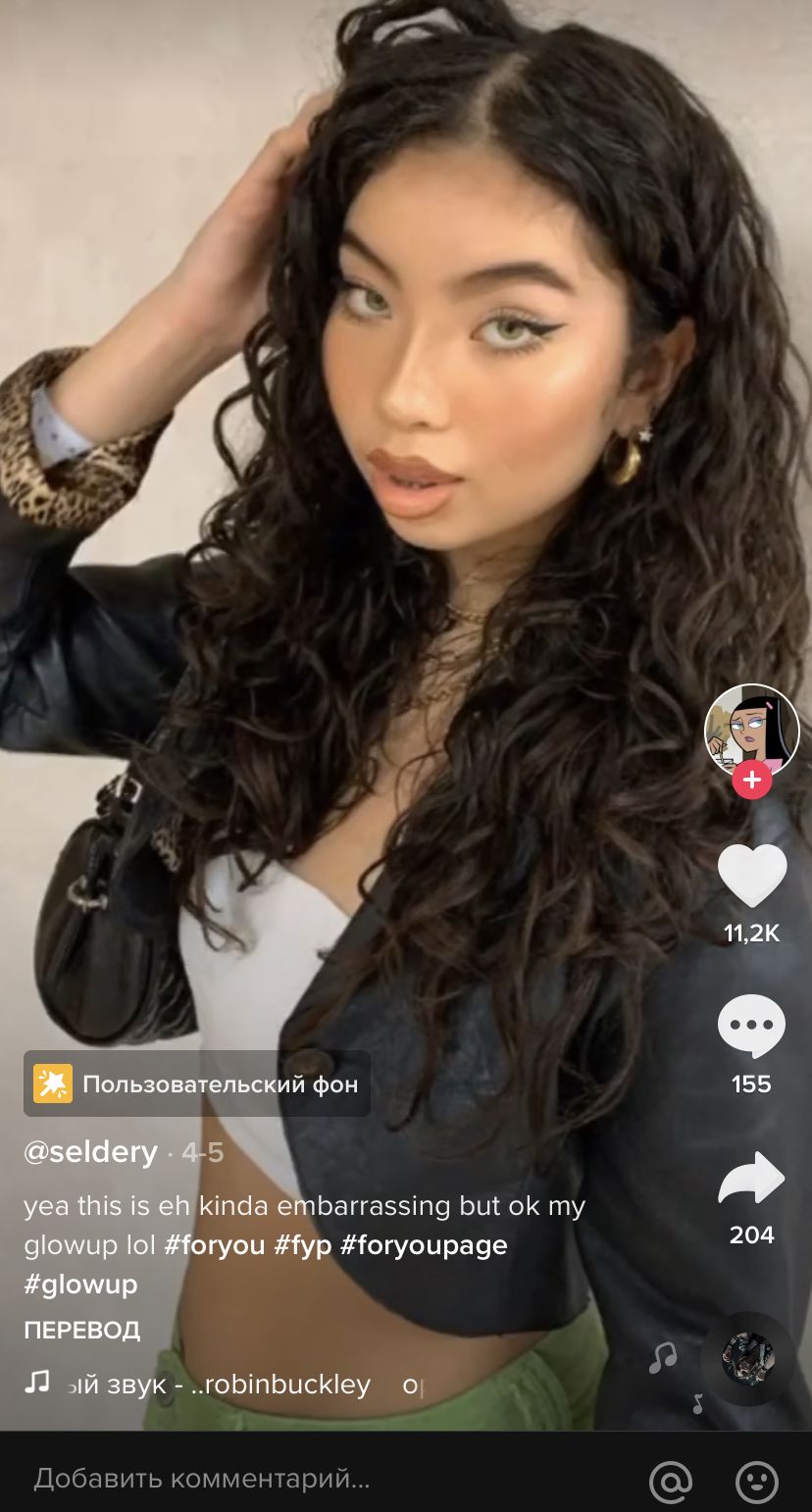Screen dimensions: 812x1512
Task: Open the spinning sound disc
Action: tap(748, 1359)
